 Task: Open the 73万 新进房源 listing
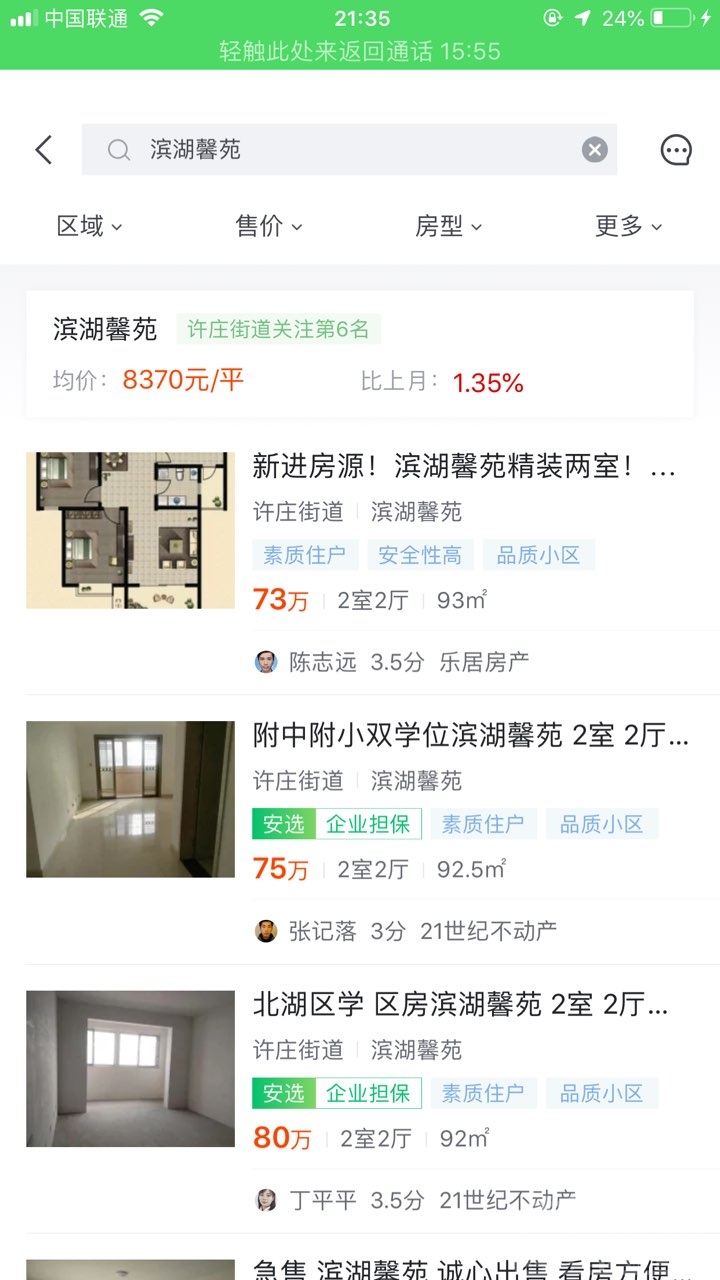pyautogui.click(x=465, y=467)
